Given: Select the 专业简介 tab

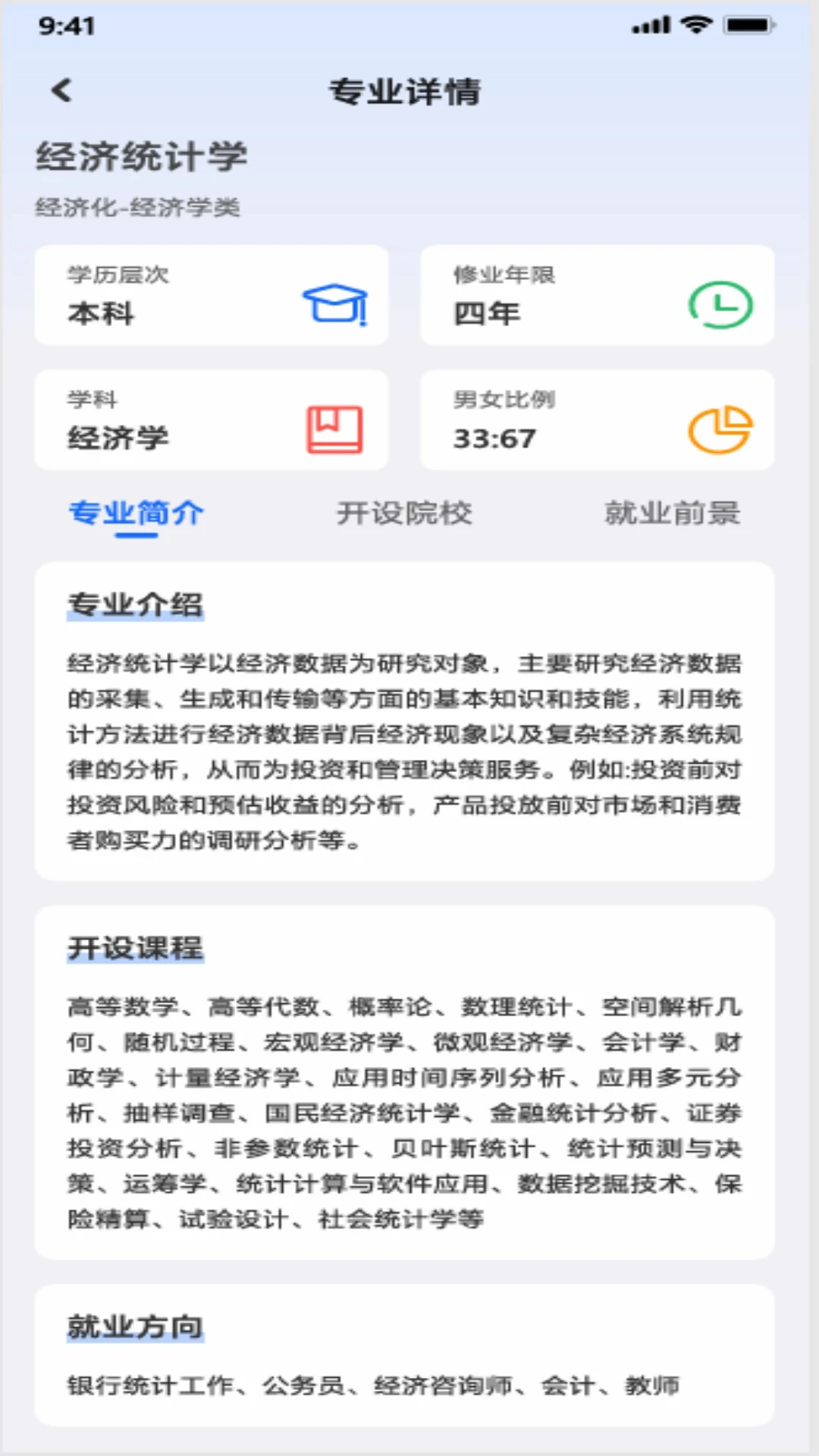Looking at the screenshot, I should tap(136, 513).
